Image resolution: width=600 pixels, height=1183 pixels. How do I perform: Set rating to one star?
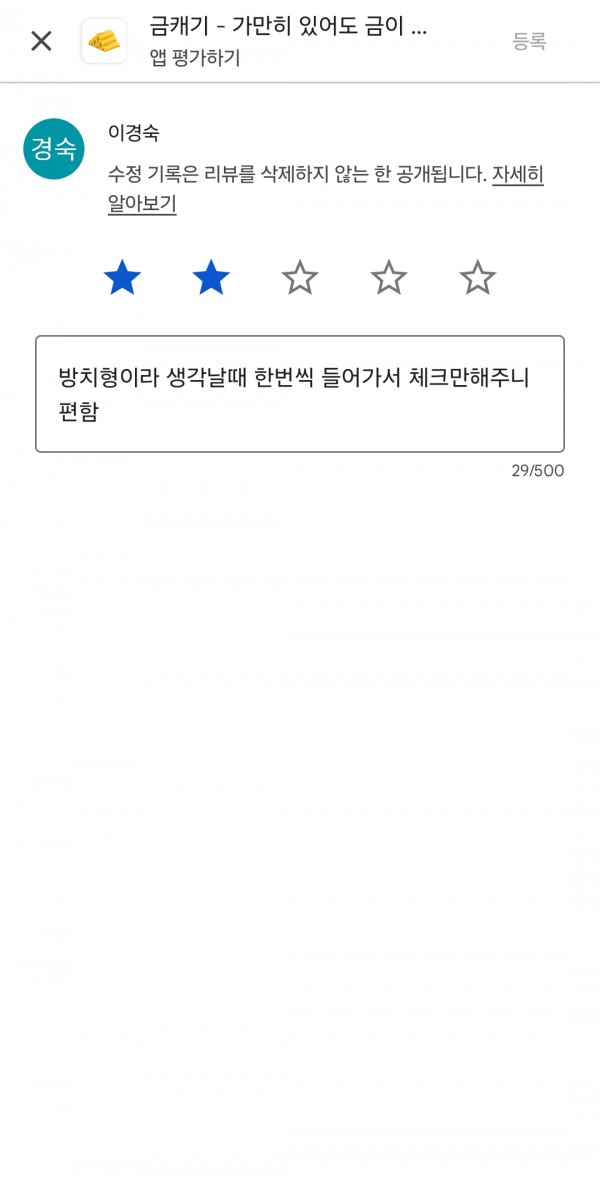(x=122, y=278)
